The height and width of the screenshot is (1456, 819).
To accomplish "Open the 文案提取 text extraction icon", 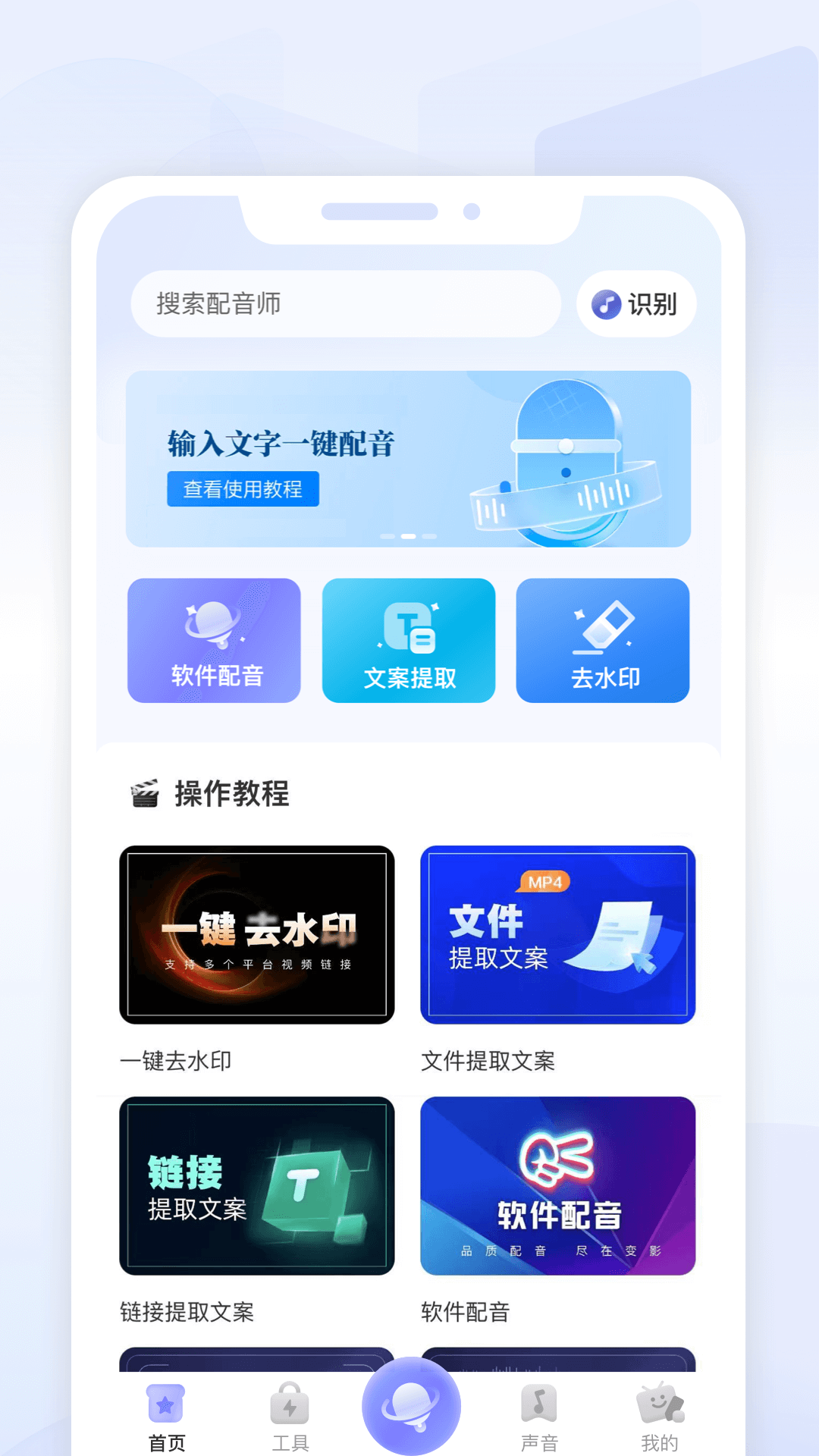I will point(409,641).
